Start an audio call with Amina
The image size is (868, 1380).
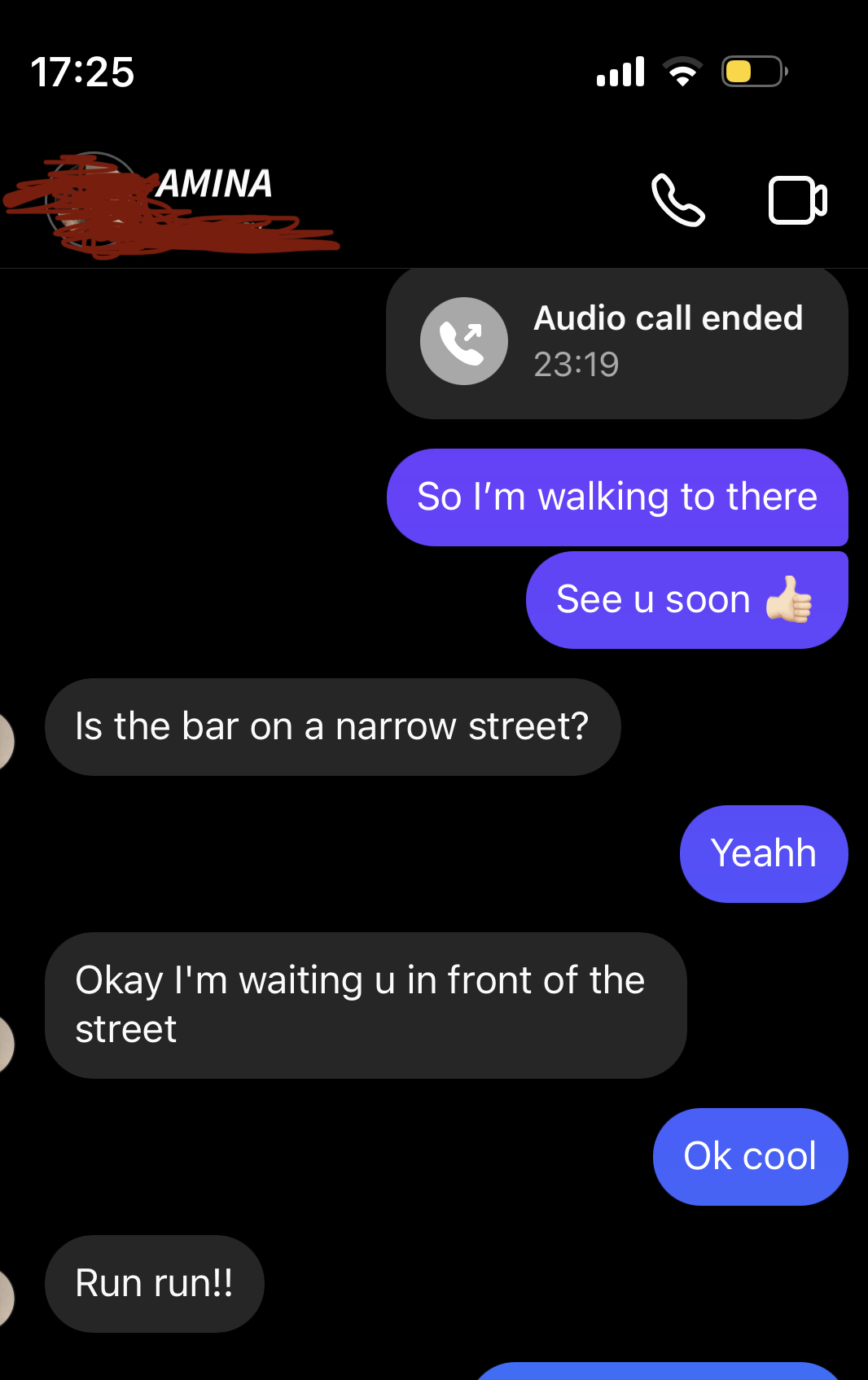coord(677,200)
